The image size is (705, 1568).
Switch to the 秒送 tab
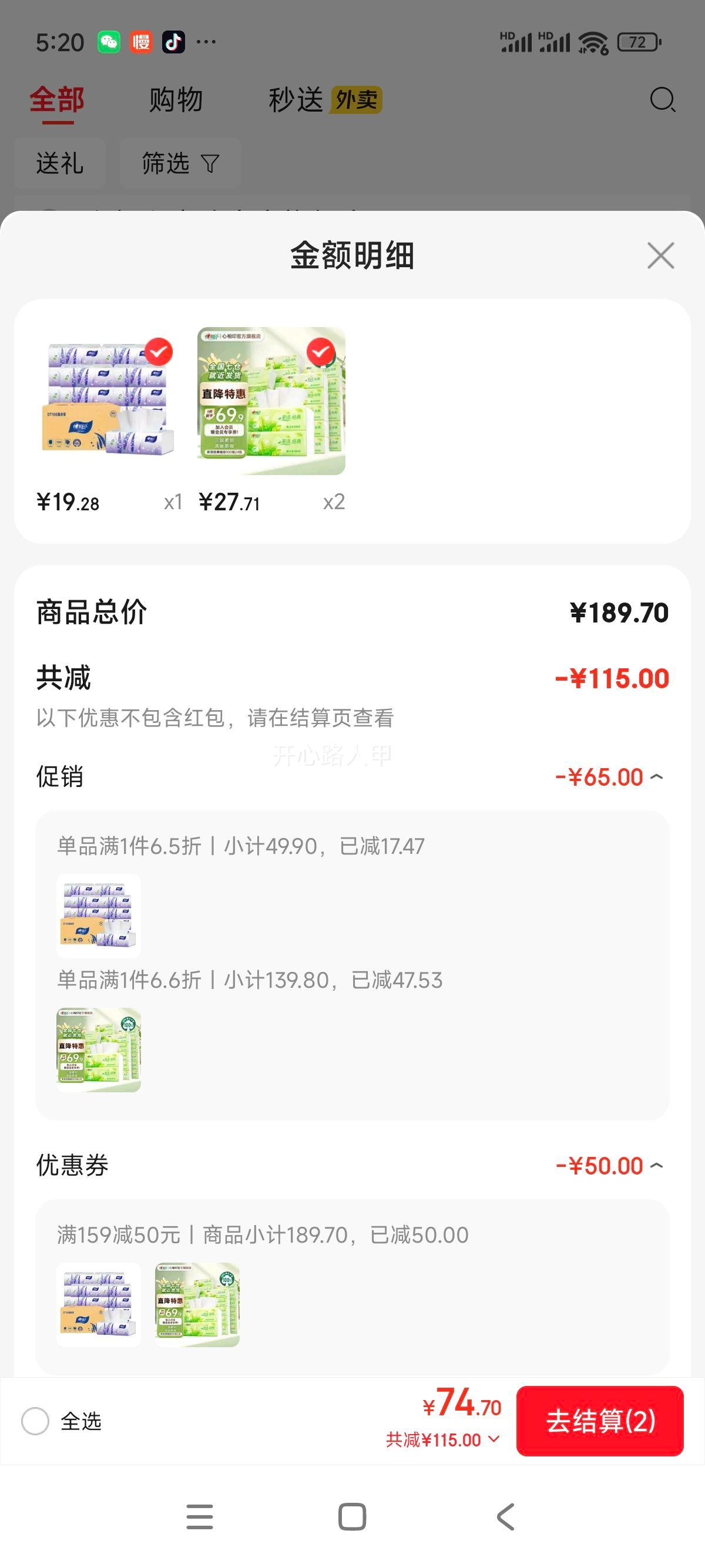tap(296, 99)
